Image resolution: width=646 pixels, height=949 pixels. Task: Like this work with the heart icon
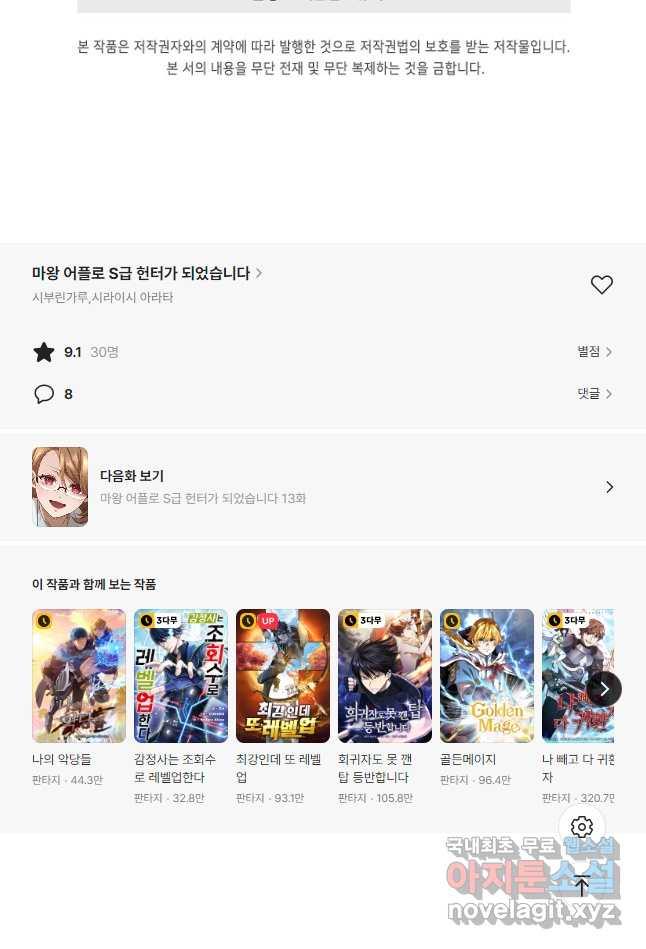(601, 285)
